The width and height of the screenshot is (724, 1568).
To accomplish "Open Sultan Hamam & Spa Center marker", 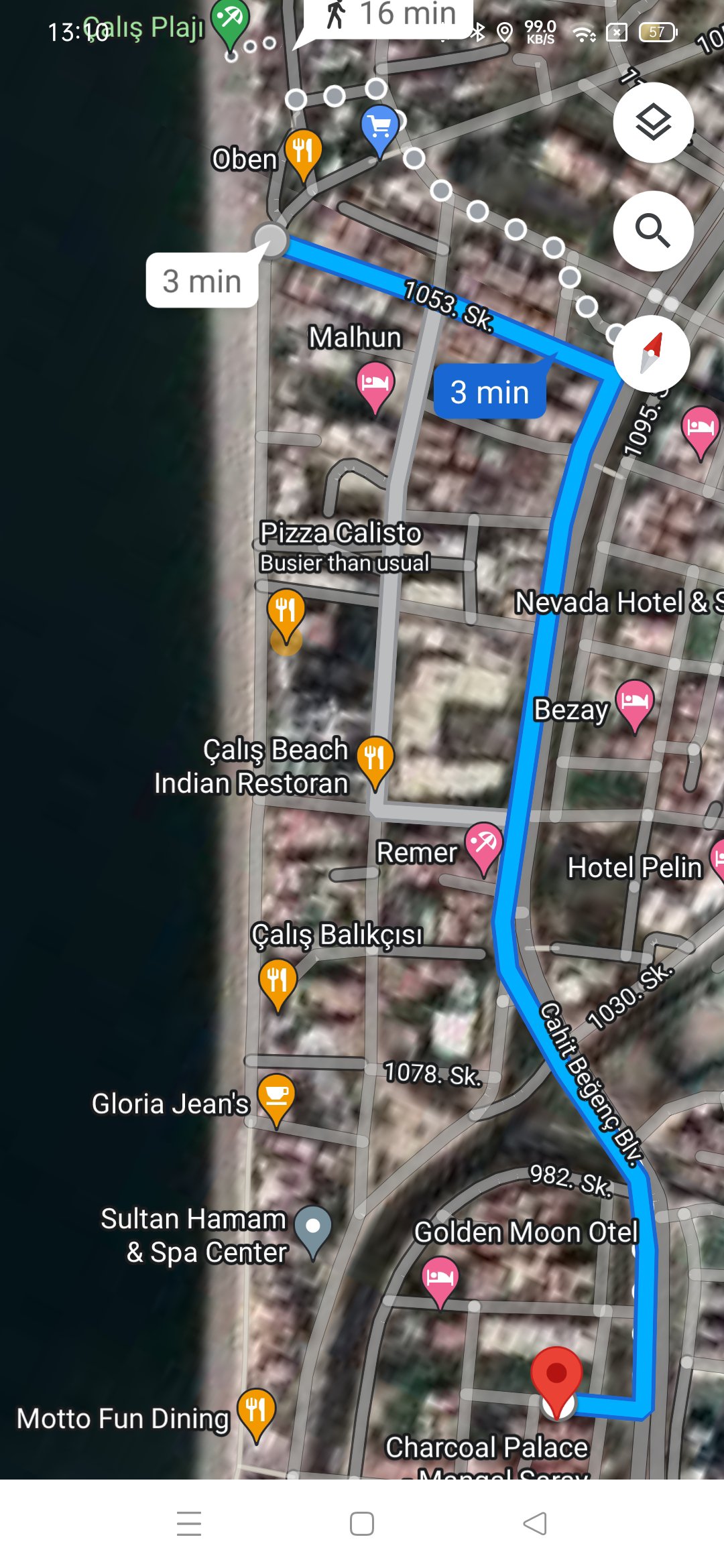I will coord(313,1228).
